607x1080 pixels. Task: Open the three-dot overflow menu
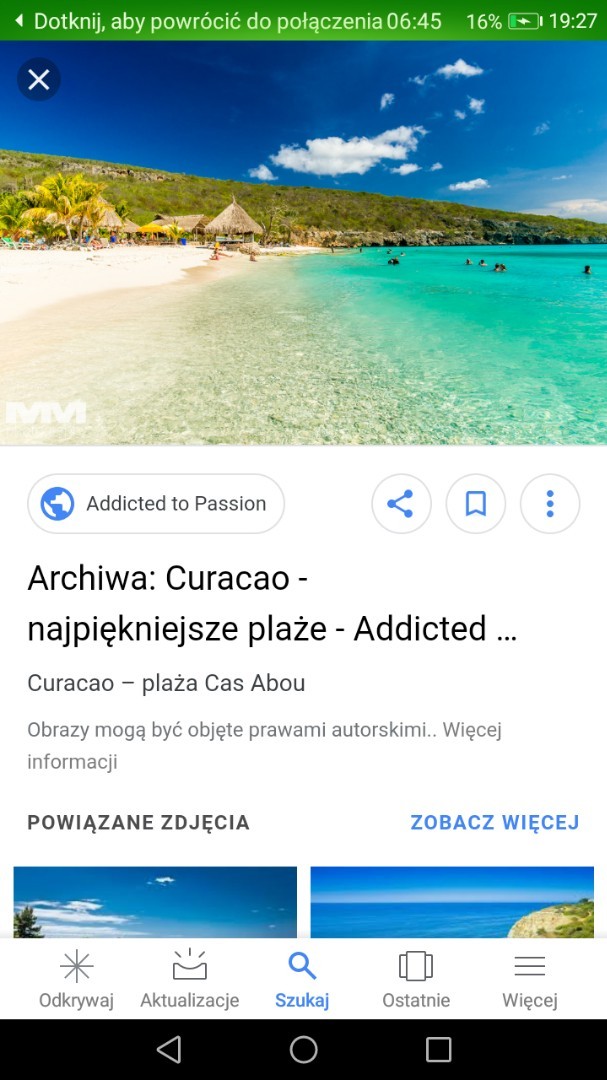[x=550, y=504]
